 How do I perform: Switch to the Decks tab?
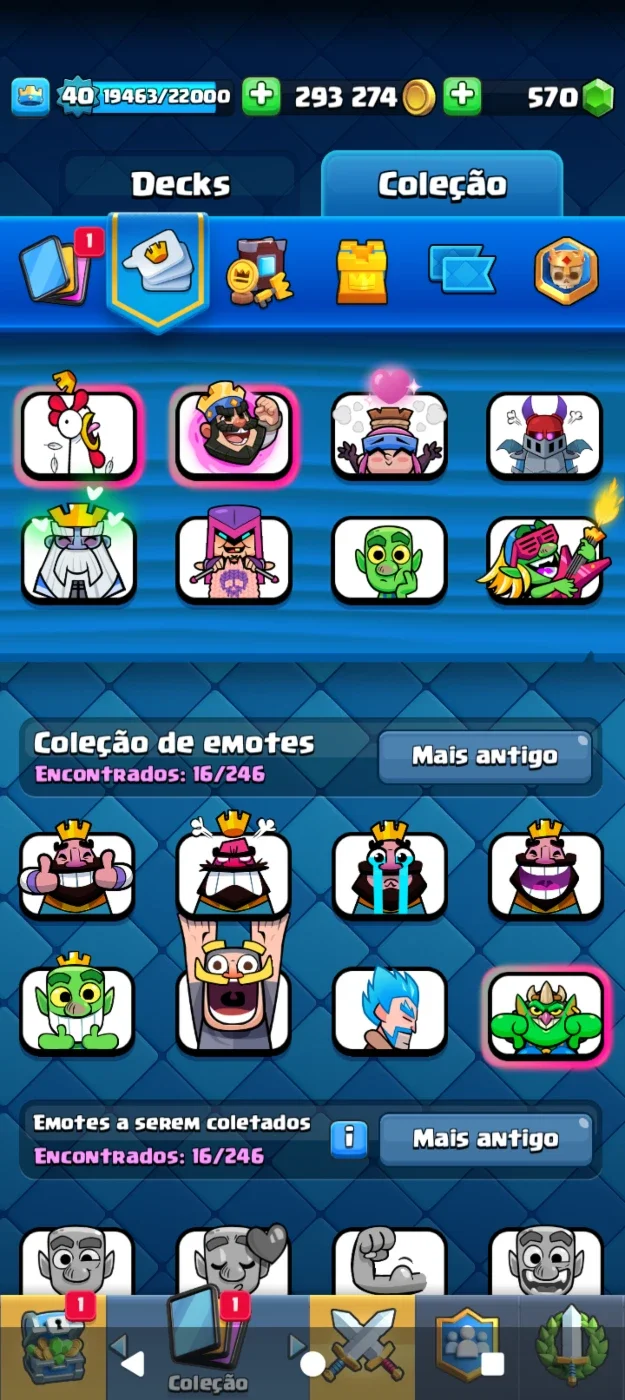(x=181, y=184)
